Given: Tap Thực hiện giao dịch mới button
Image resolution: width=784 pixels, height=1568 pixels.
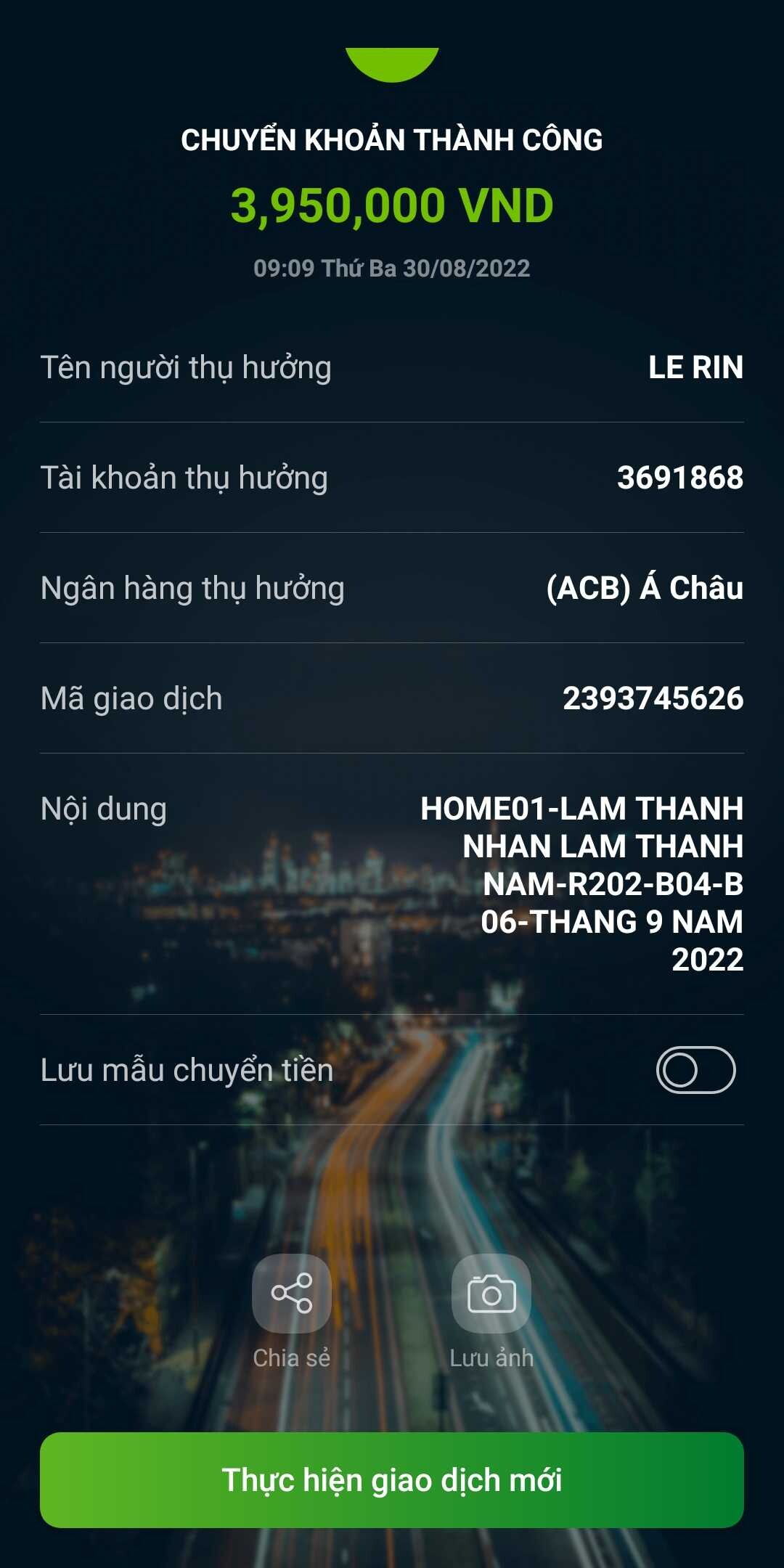Looking at the screenshot, I should (392, 1479).
